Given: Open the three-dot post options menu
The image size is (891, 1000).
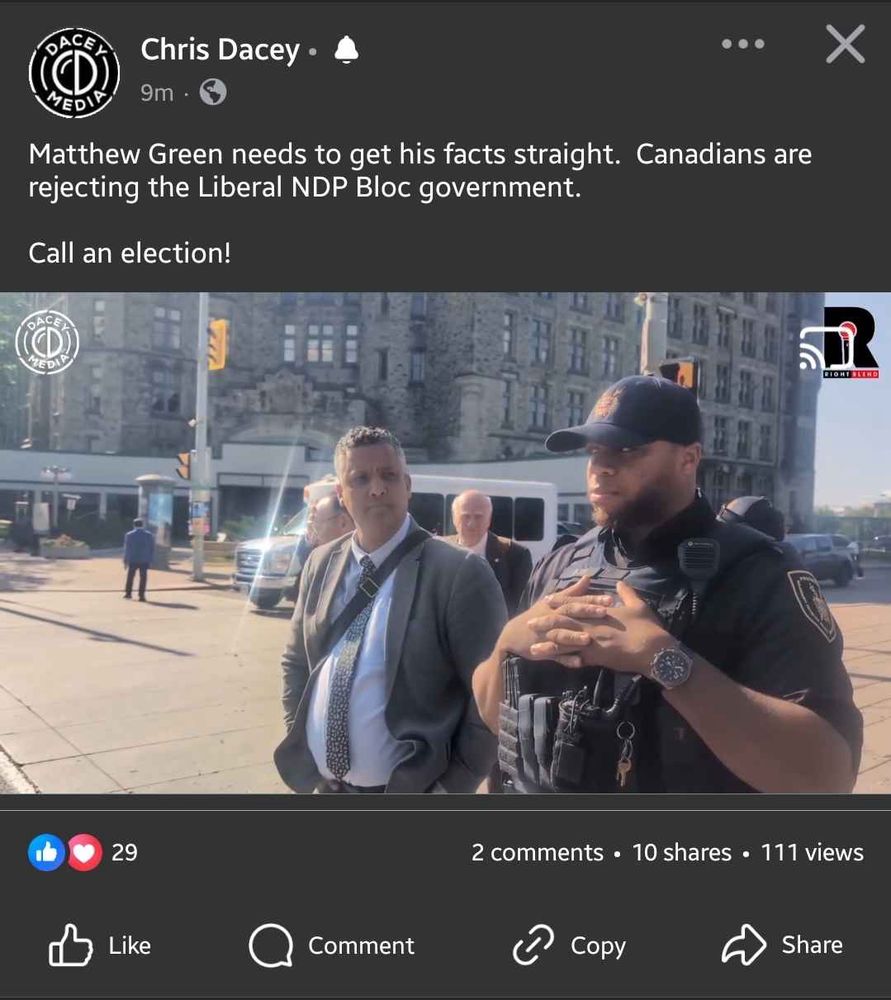Looking at the screenshot, I should click(x=743, y=44).
